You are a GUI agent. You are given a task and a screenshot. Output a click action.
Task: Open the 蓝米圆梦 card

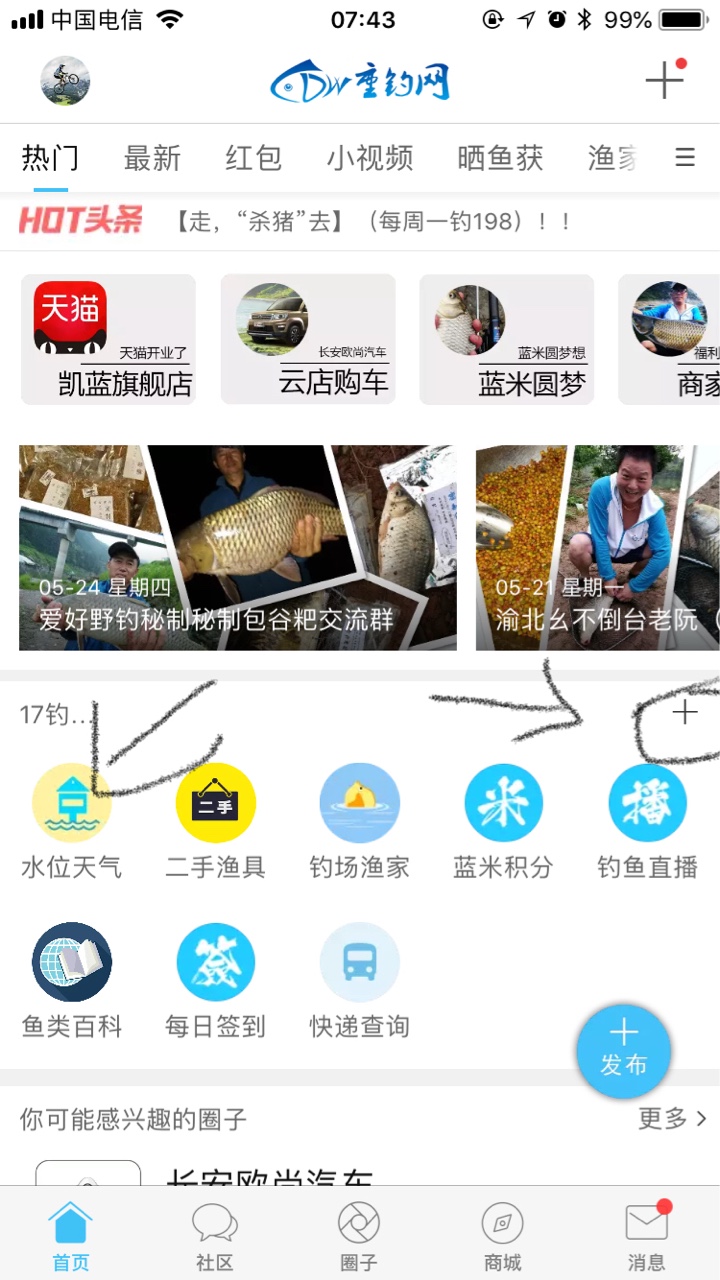pyautogui.click(x=506, y=340)
